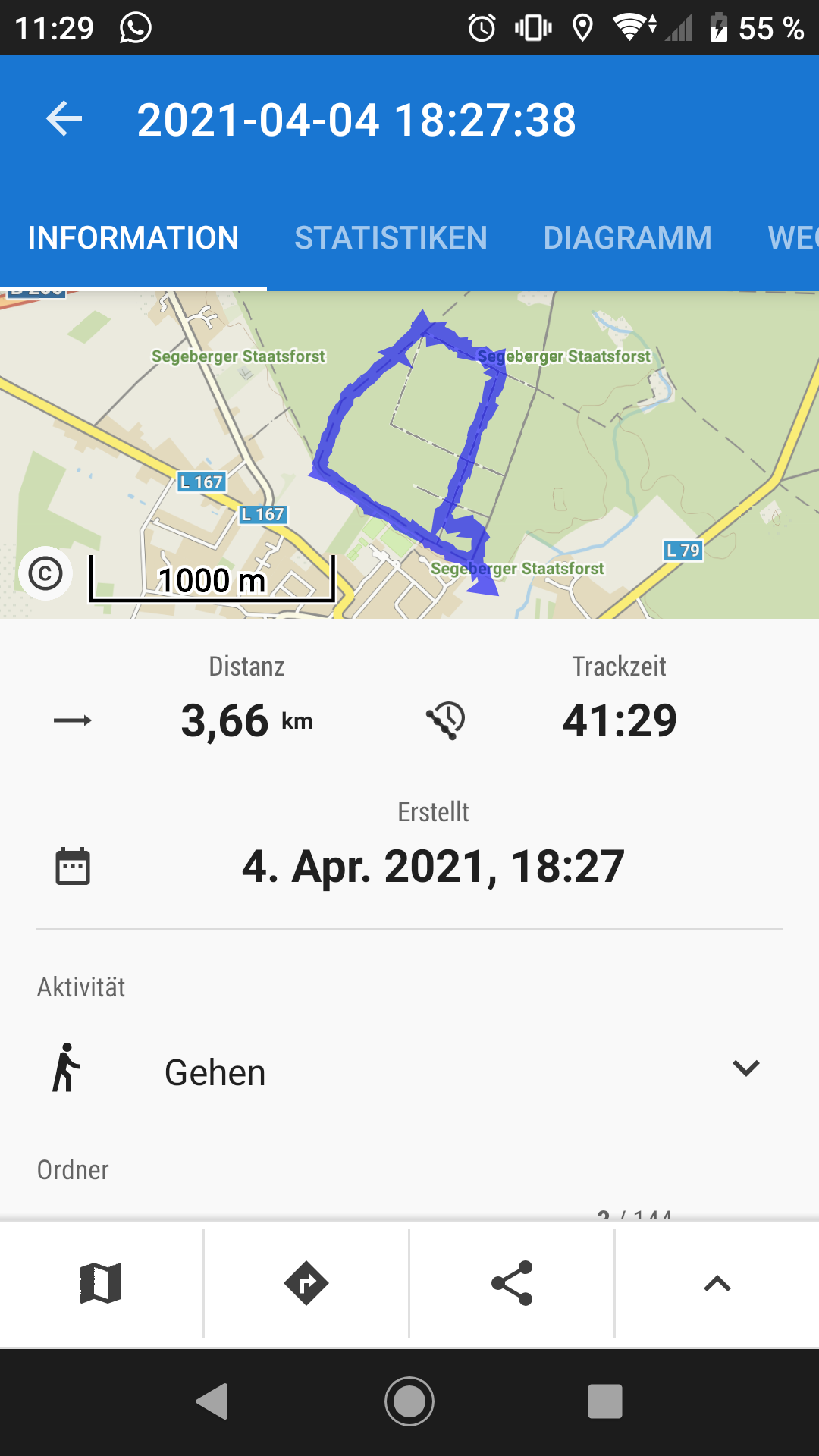The height and width of the screenshot is (1456, 819).
Task: Tap the map copyright icon
Action: [x=45, y=573]
